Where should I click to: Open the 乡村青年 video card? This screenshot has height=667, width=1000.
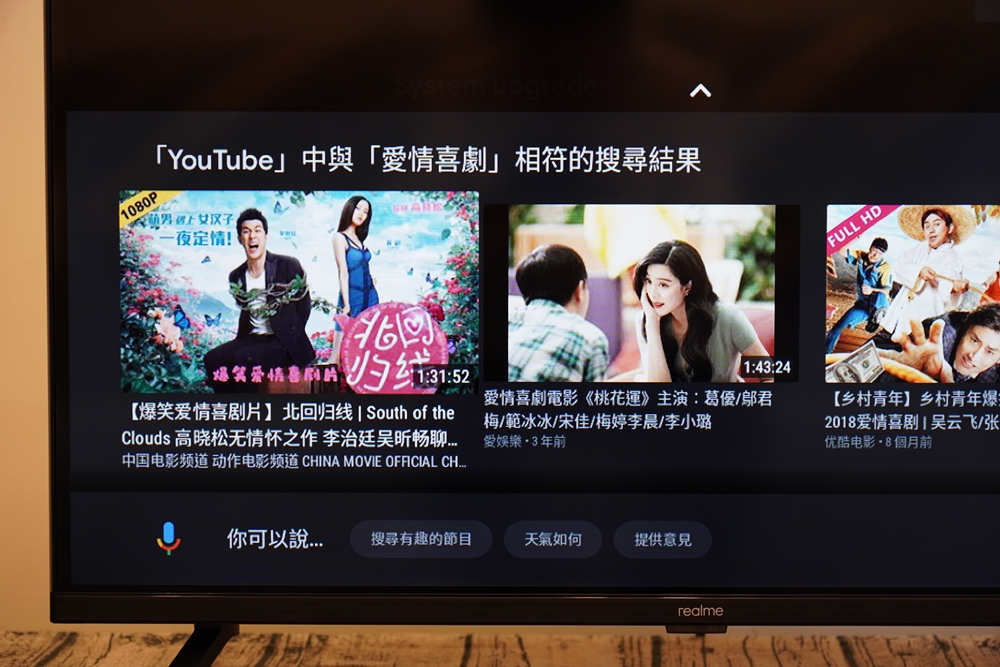click(x=912, y=294)
